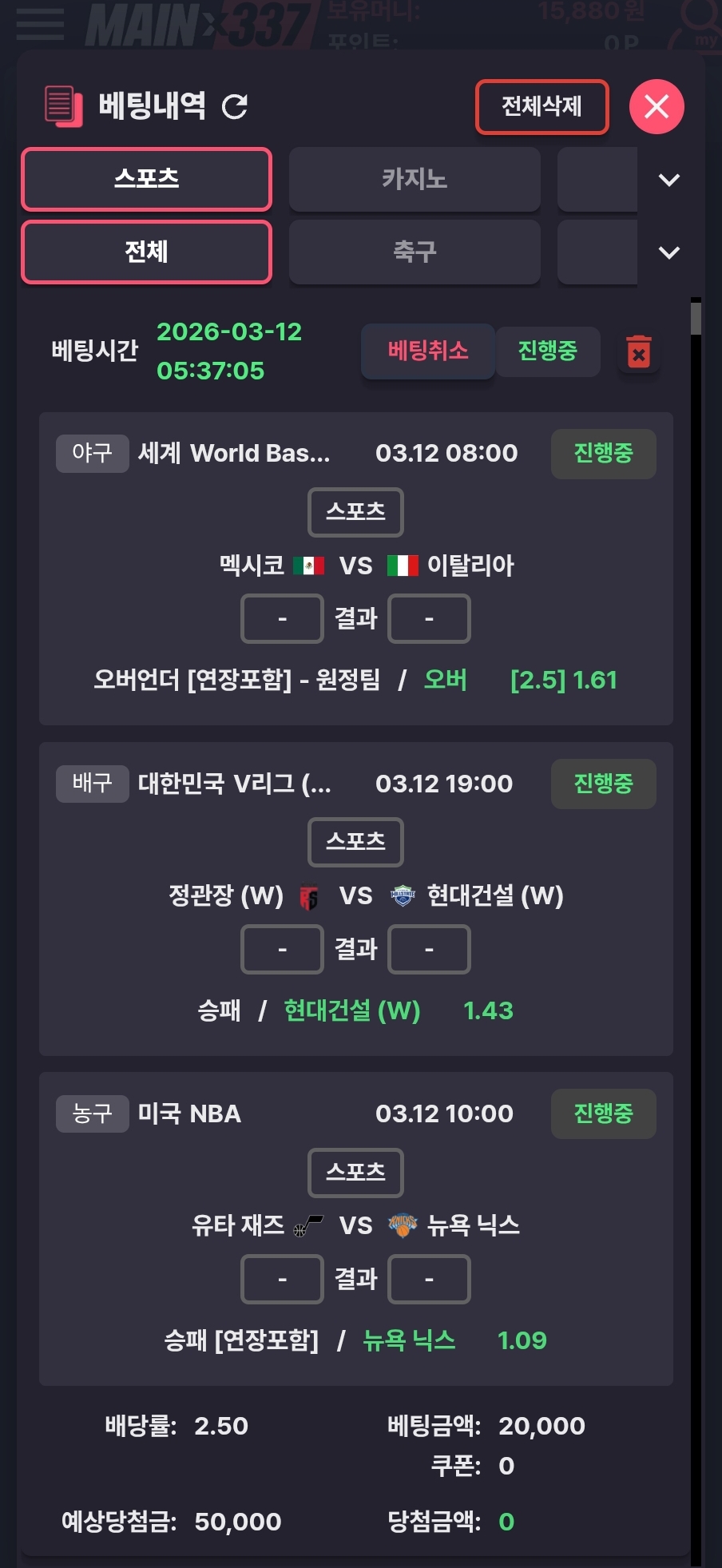Refresh the betting history list
Viewport: 722px width, 1568px height.
[x=234, y=106]
